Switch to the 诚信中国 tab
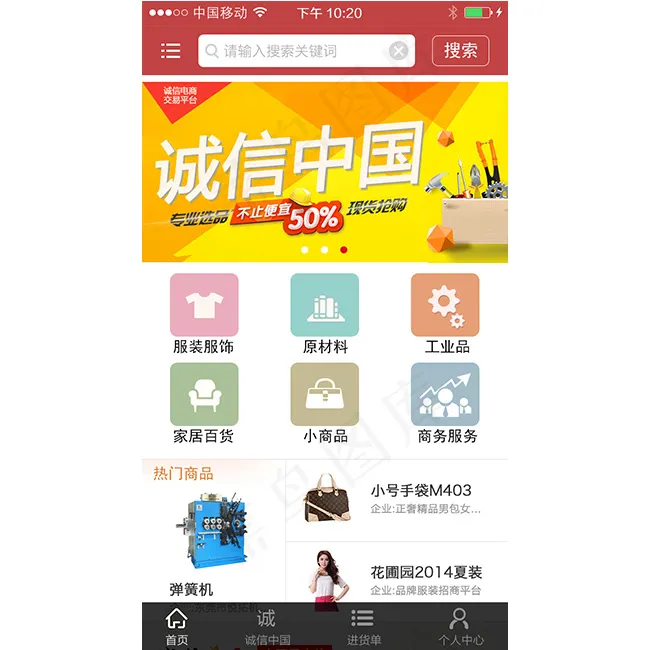Image resolution: width=650 pixels, height=650 pixels. click(x=267, y=627)
